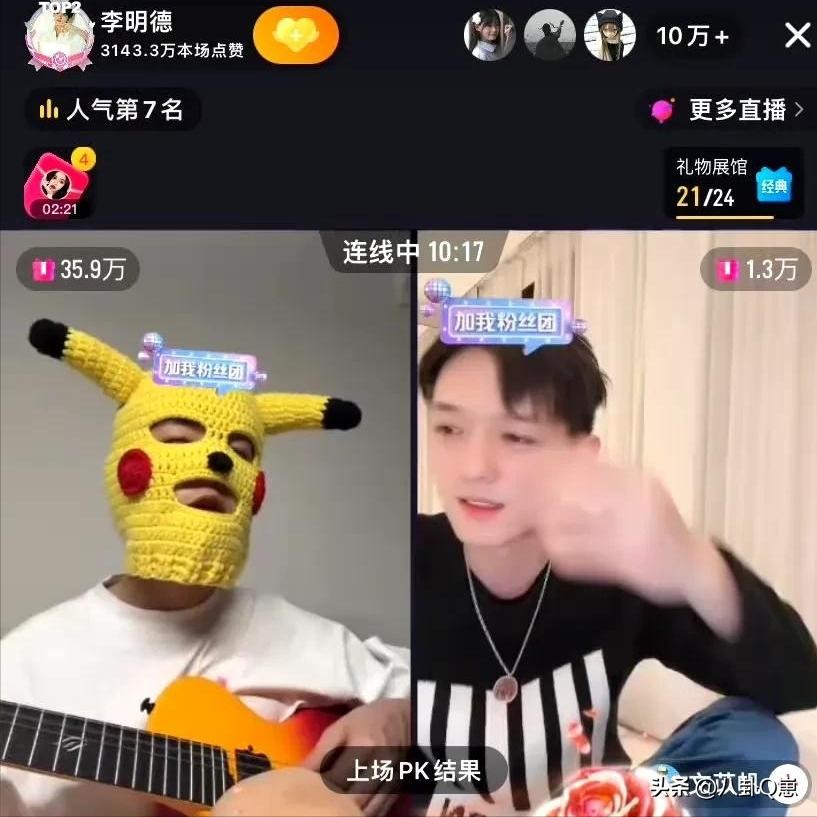The height and width of the screenshot is (817, 817).
Task: Open the 10万+ viewer list
Action: 692,37
